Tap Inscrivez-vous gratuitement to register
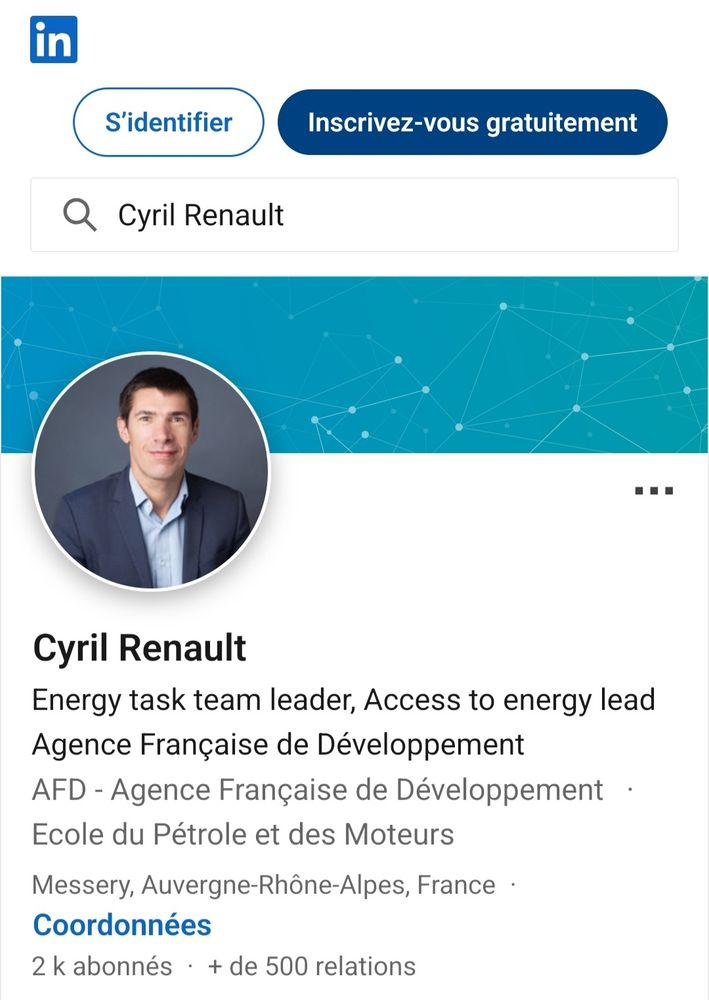Viewport: 709px width, 1000px height. [472, 122]
